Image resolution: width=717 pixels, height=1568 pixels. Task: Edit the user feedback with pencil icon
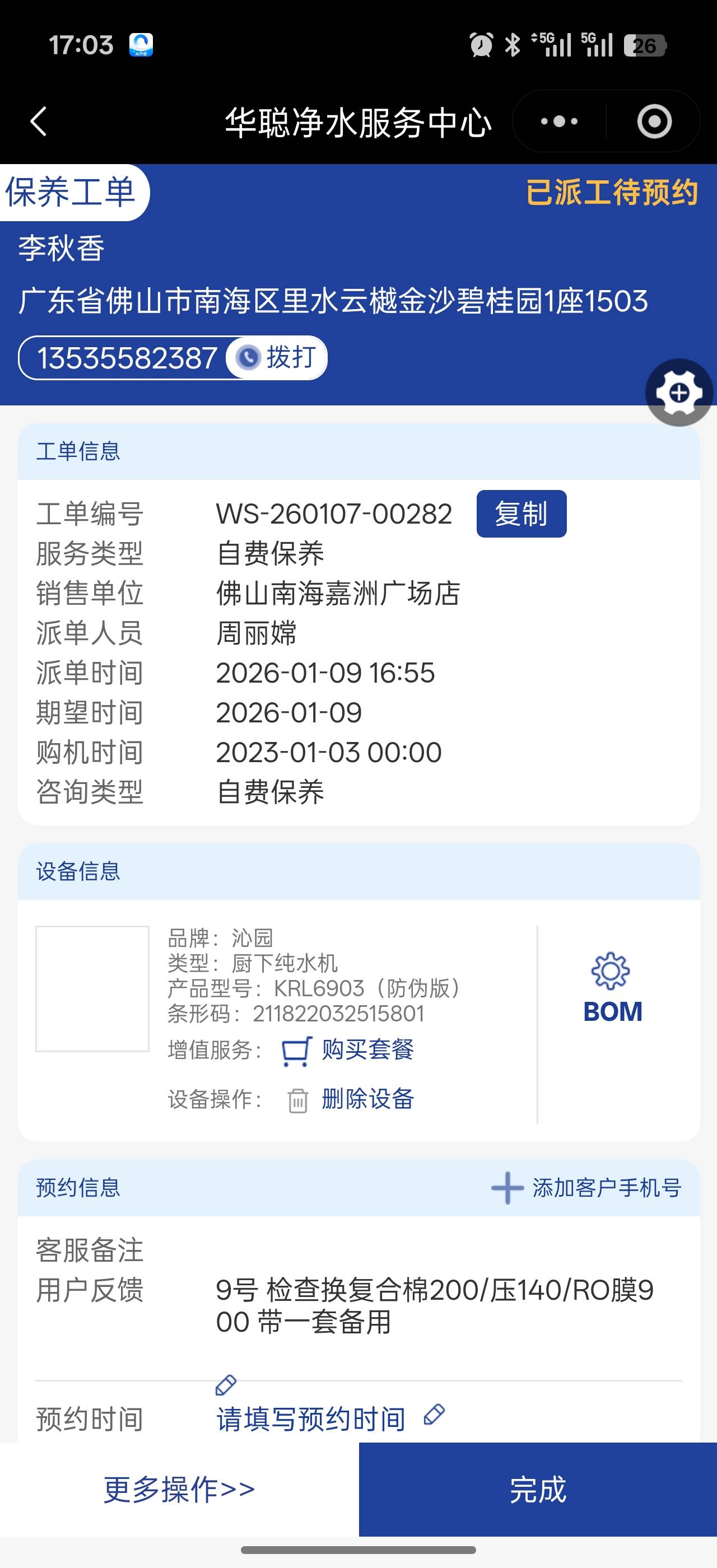pyautogui.click(x=226, y=1385)
